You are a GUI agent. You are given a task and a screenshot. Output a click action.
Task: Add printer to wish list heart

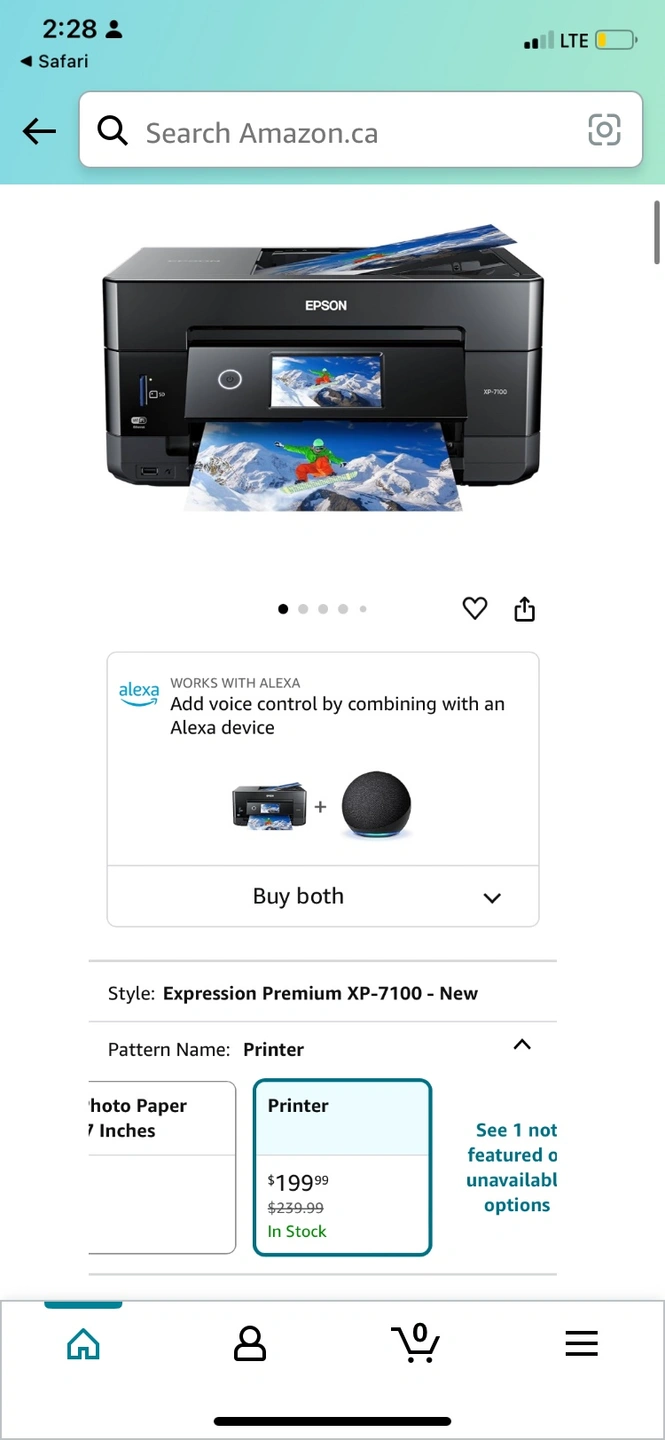pos(475,608)
